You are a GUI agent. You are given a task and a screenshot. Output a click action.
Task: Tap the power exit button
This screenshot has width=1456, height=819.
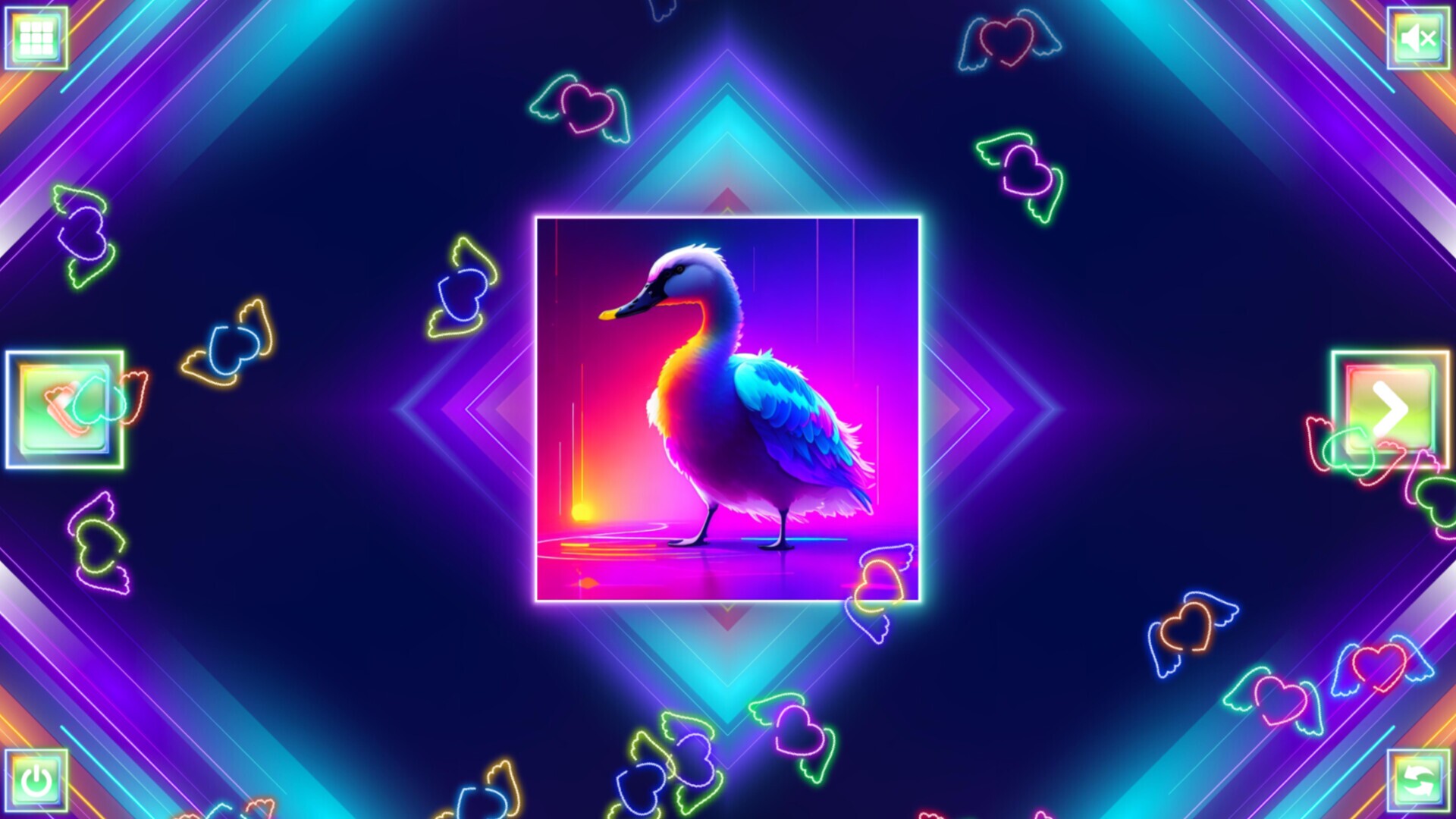(x=36, y=780)
